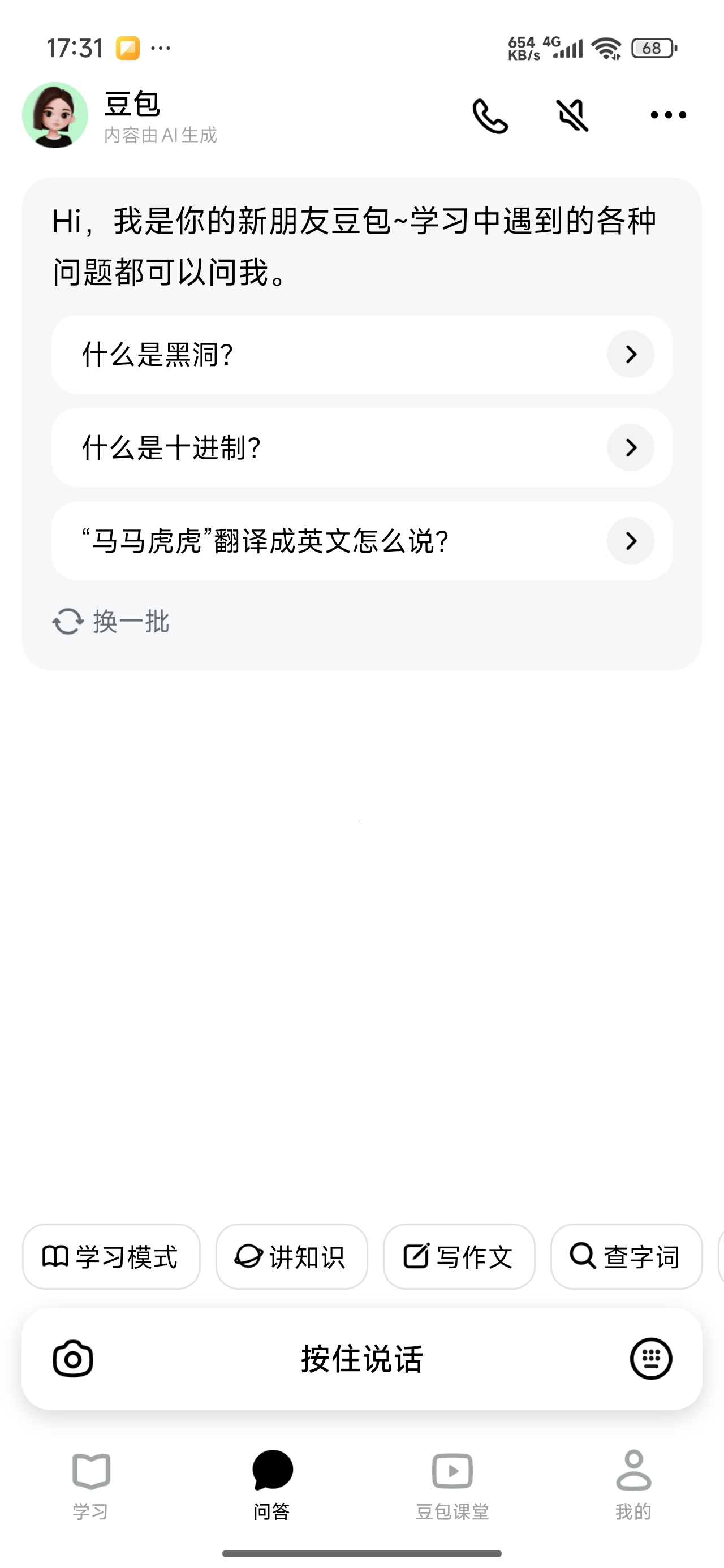Image resolution: width=724 pixels, height=1568 pixels.
Task: Toggle the muted speaker icon
Action: 572,115
